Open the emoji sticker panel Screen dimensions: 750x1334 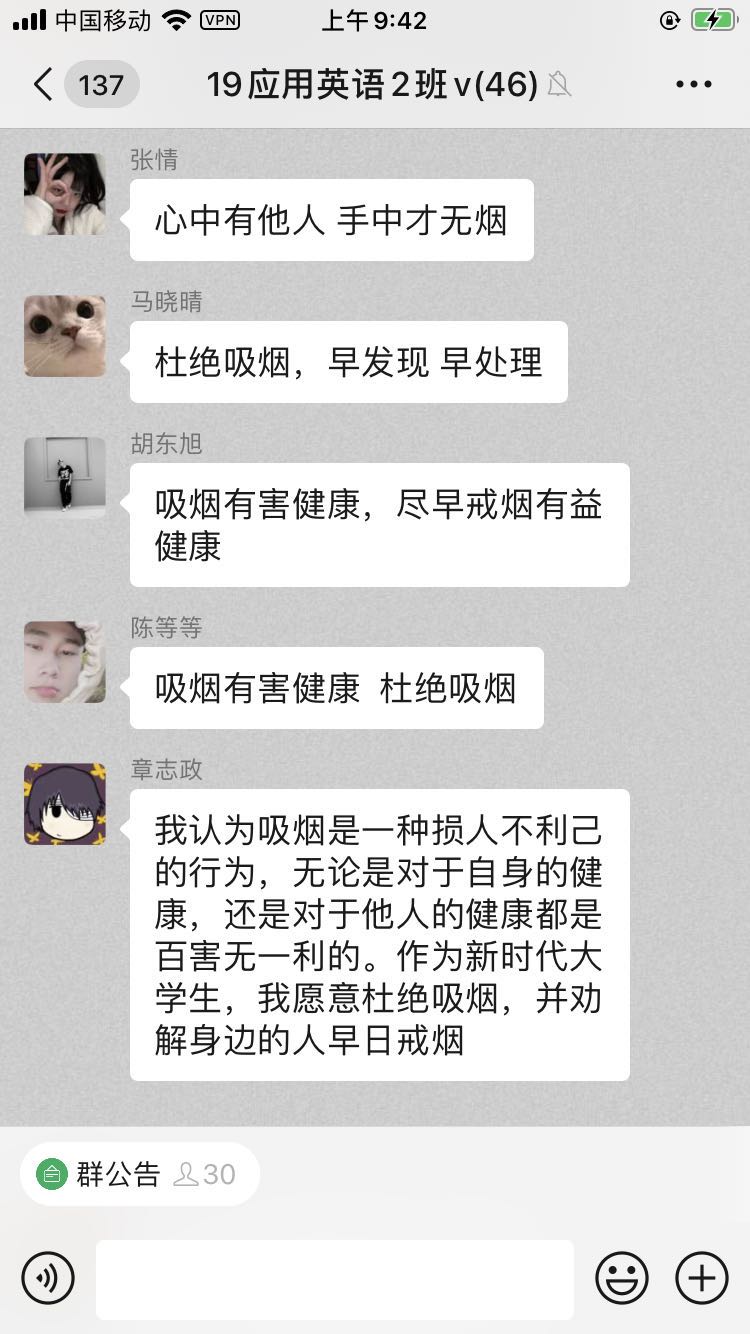(x=622, y=1278)
